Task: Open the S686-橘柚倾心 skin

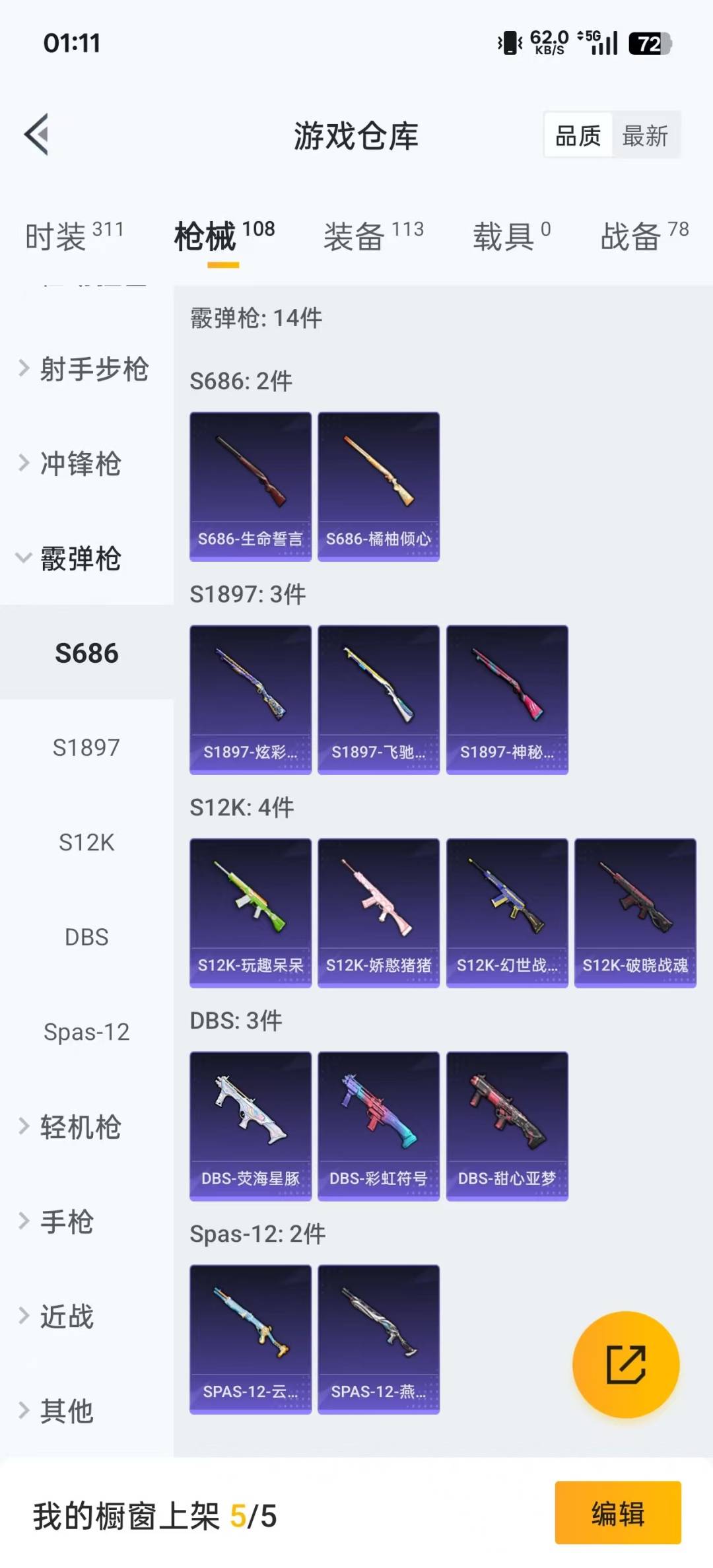Action: point(378,487)
